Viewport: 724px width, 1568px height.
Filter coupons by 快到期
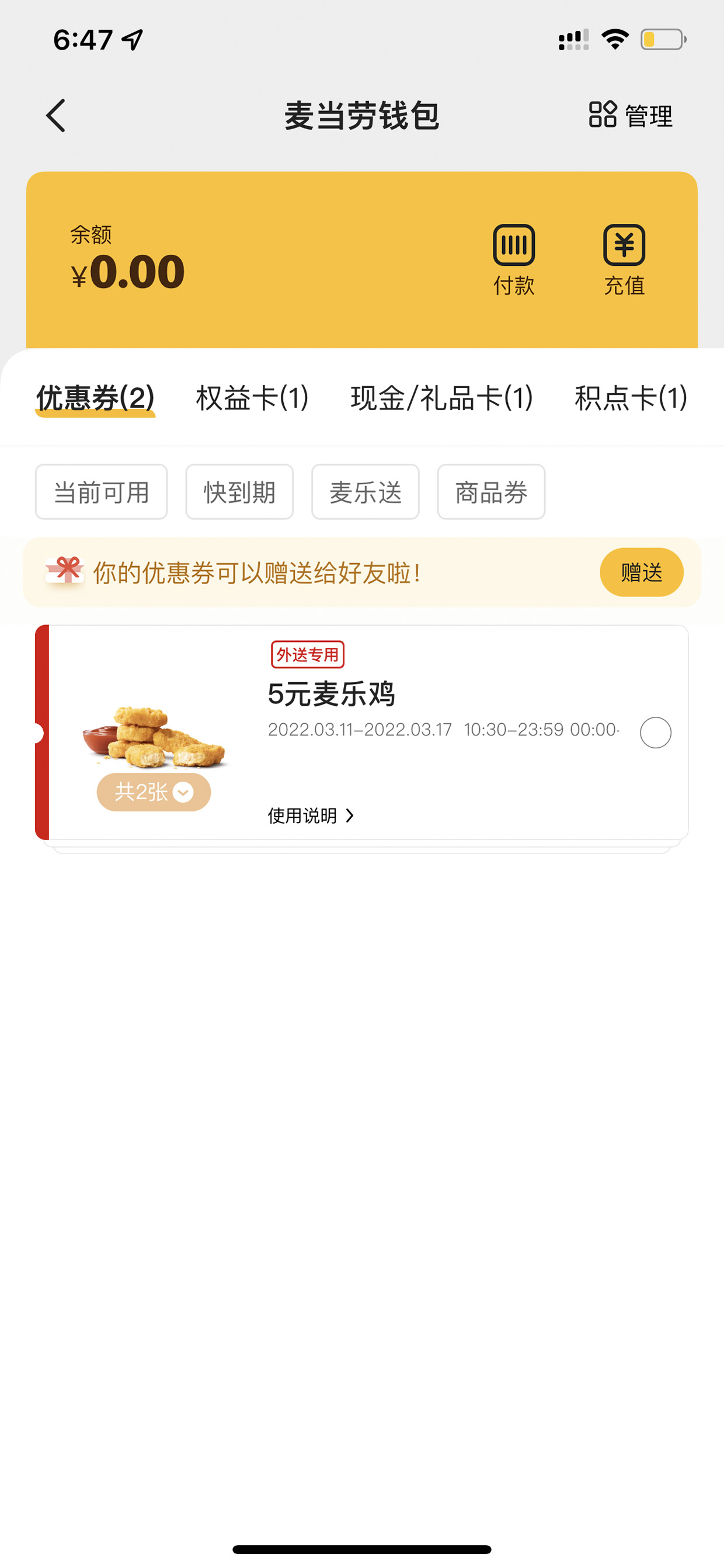pyautogui.click(x=239, y=492)
